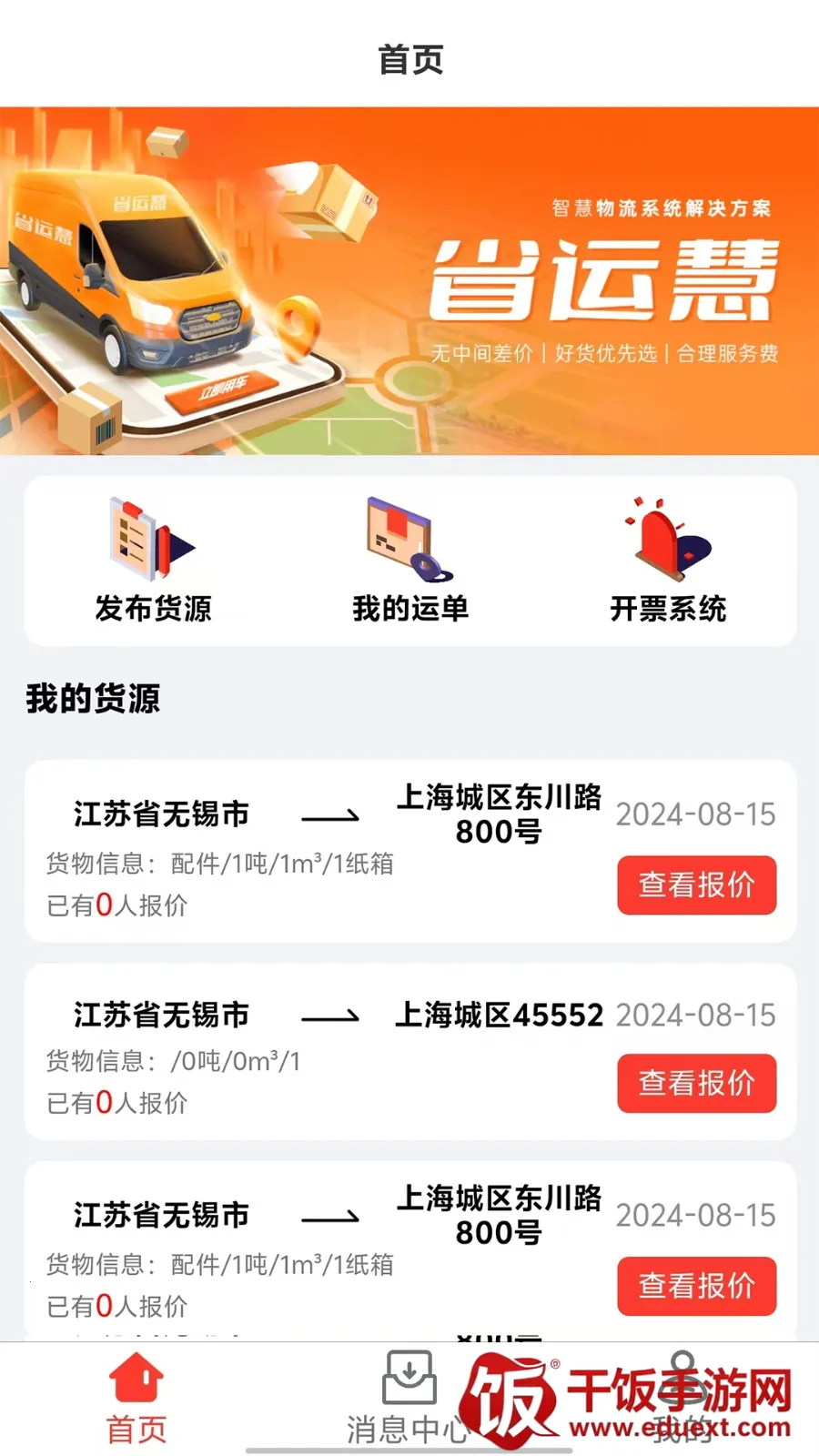Open 发布货源 to publish cargo
The width and height of the screenshot is (819, 1456).
point(153,561)
